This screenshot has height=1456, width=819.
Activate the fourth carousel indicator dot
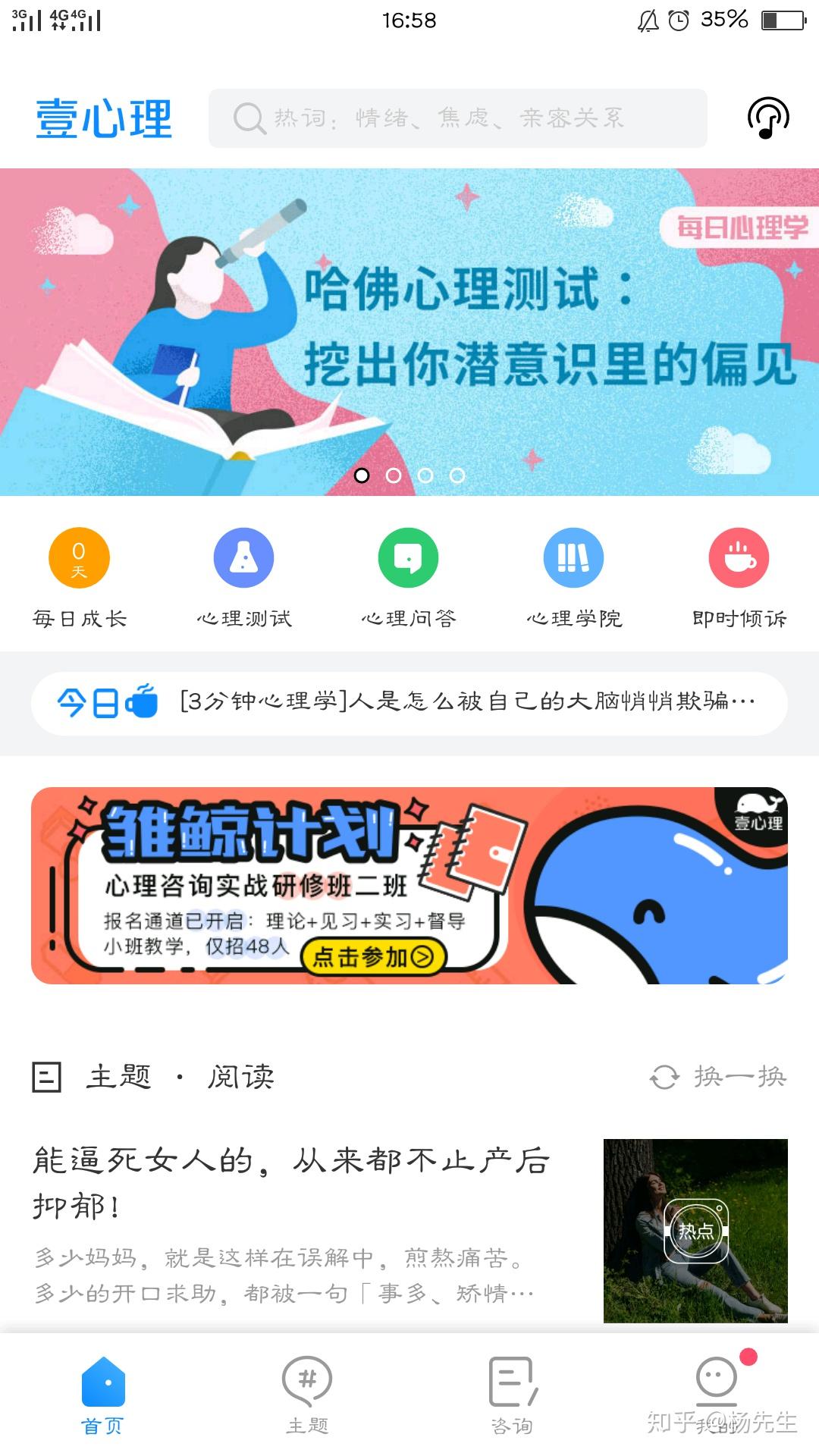(457, 475)
